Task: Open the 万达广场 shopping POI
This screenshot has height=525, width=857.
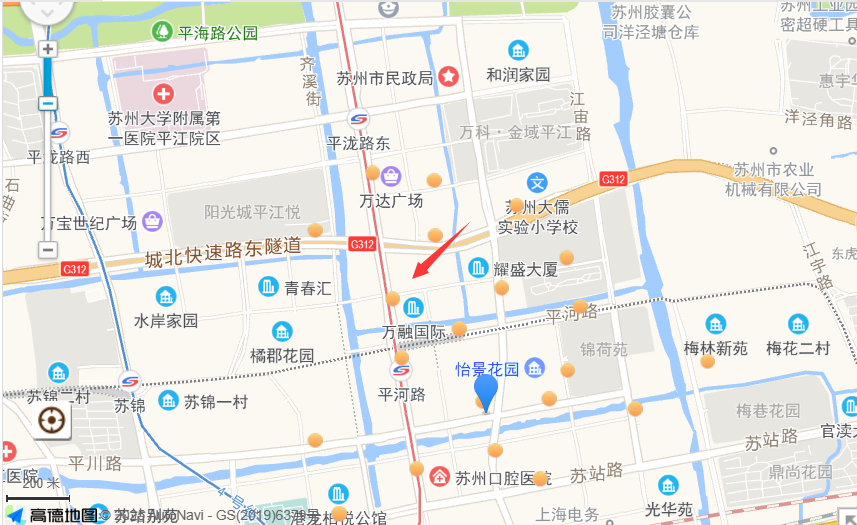Action: 390,177
